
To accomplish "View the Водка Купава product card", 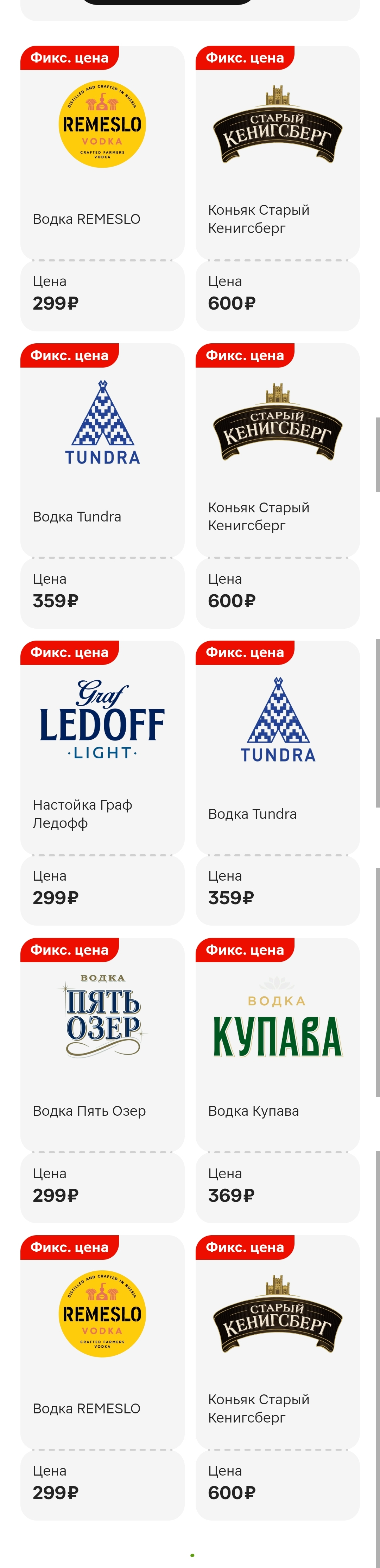I will tap(278, 1080).
